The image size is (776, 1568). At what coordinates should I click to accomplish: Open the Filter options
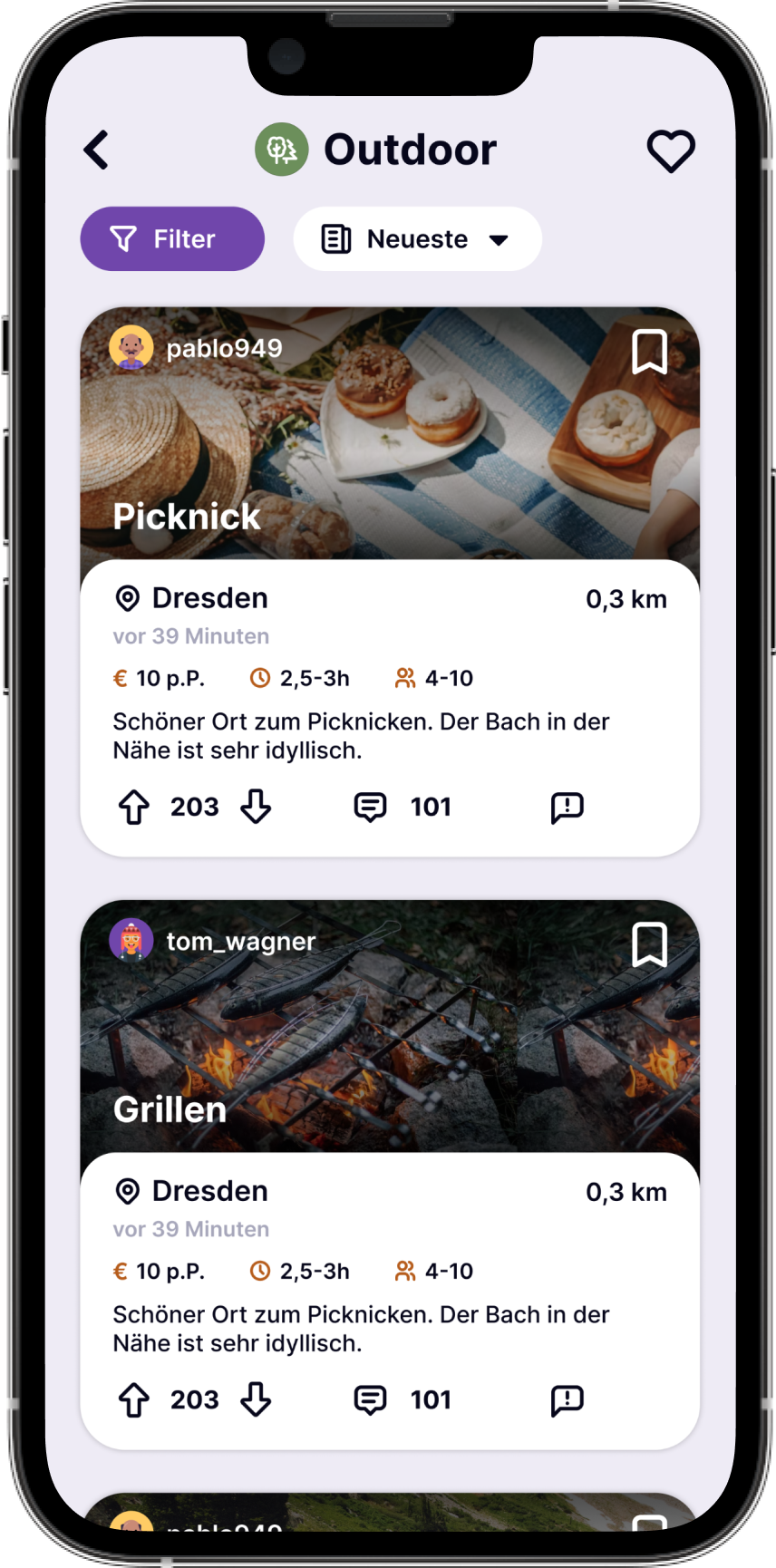pyautogui.click(x=172, y=239)
